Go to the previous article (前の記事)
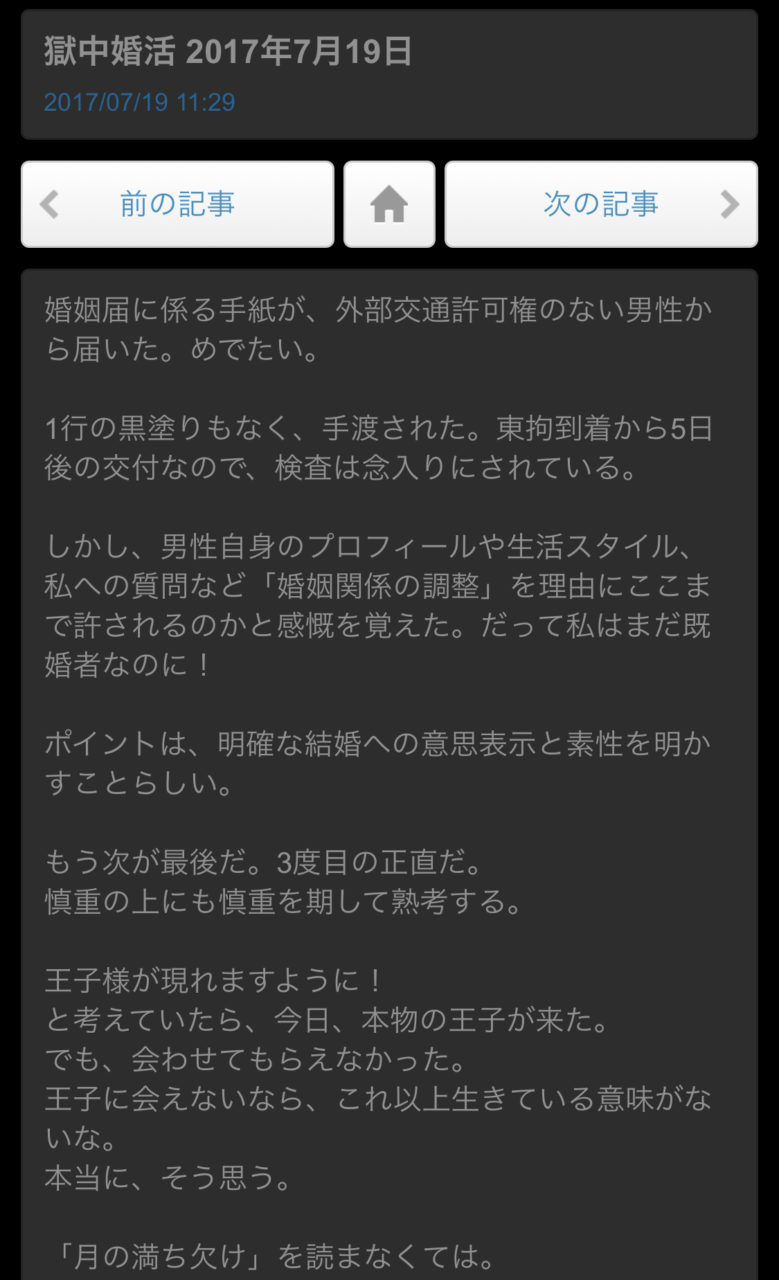This screenshot has width=779, height=1280. coord(177,204)
